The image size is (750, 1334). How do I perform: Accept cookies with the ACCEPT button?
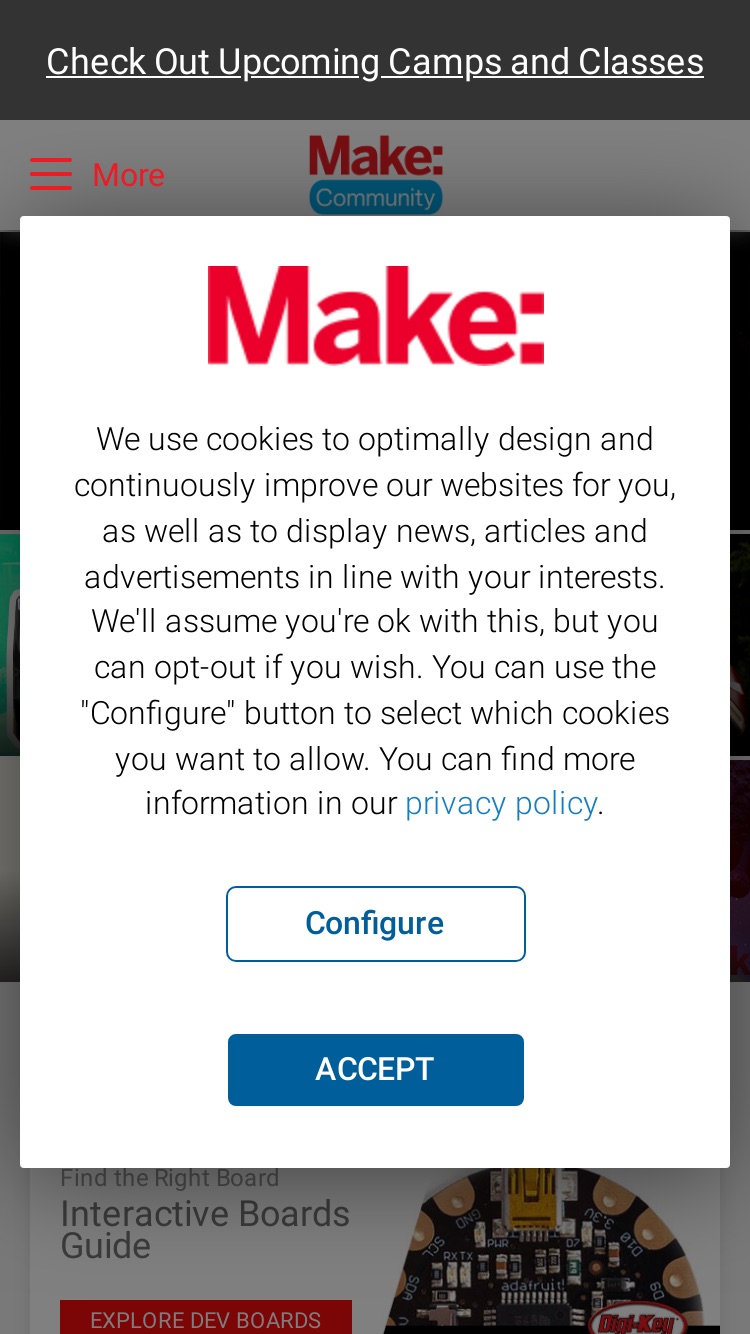click(375, 1069)
